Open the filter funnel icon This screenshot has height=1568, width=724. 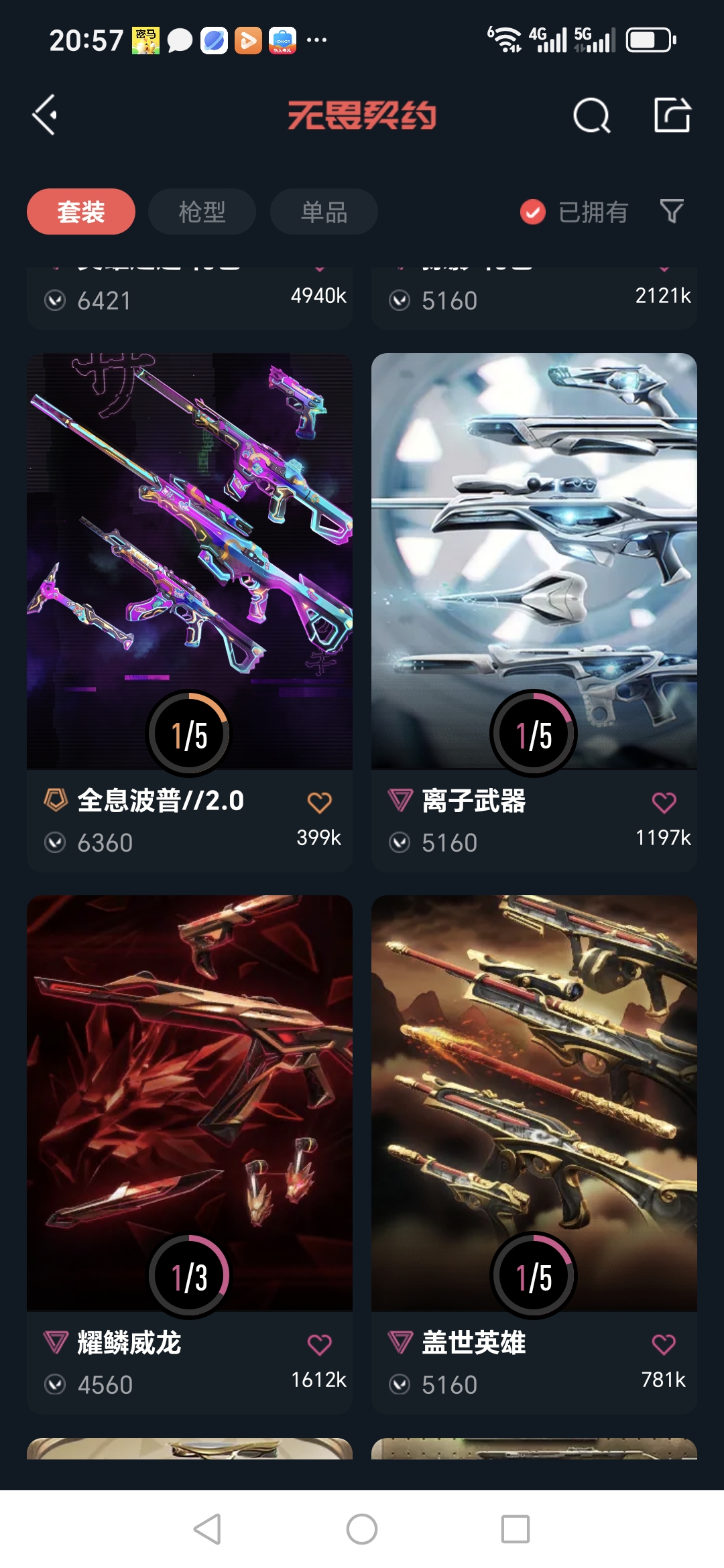click(x=671, y=212)
